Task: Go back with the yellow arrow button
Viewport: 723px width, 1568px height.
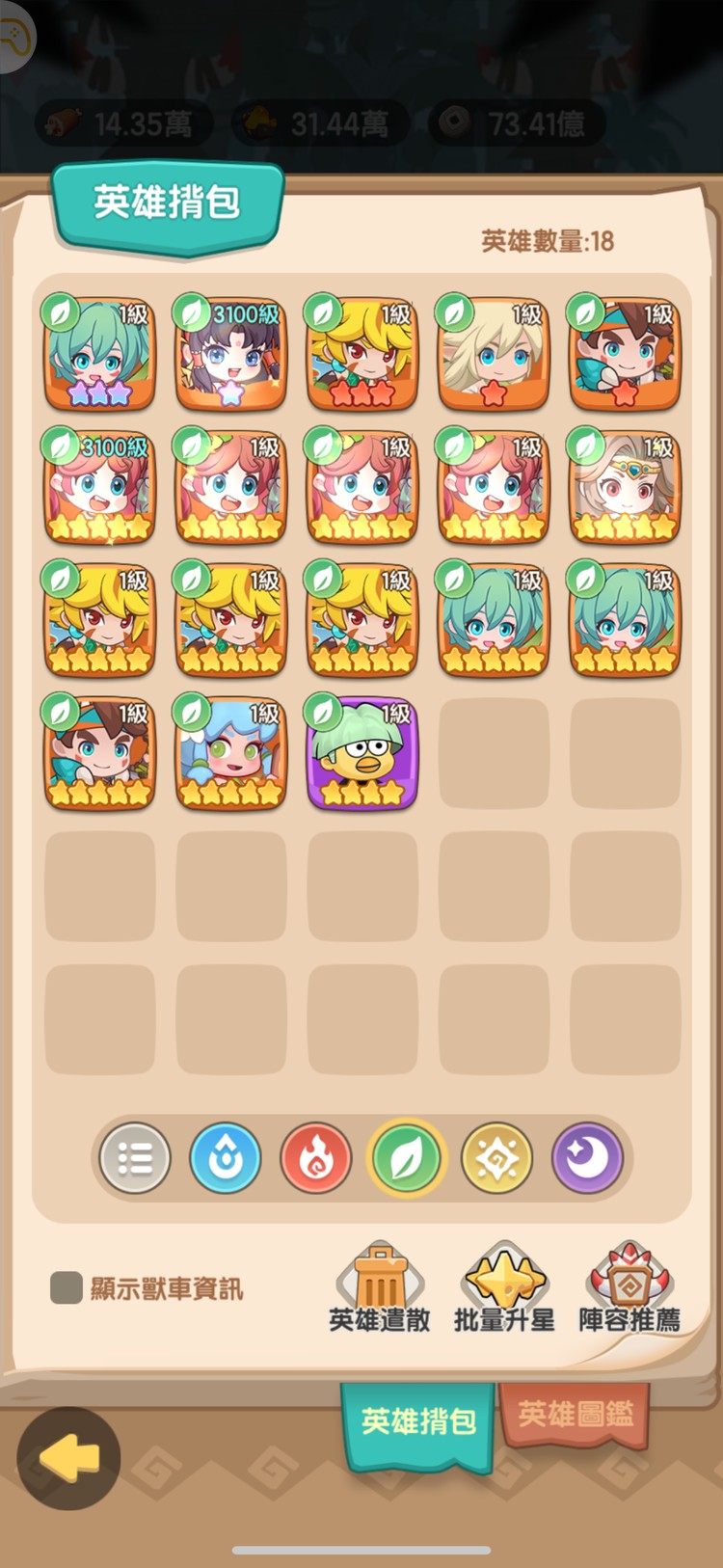Action: pyautogui.click(x=69, y=1457)
